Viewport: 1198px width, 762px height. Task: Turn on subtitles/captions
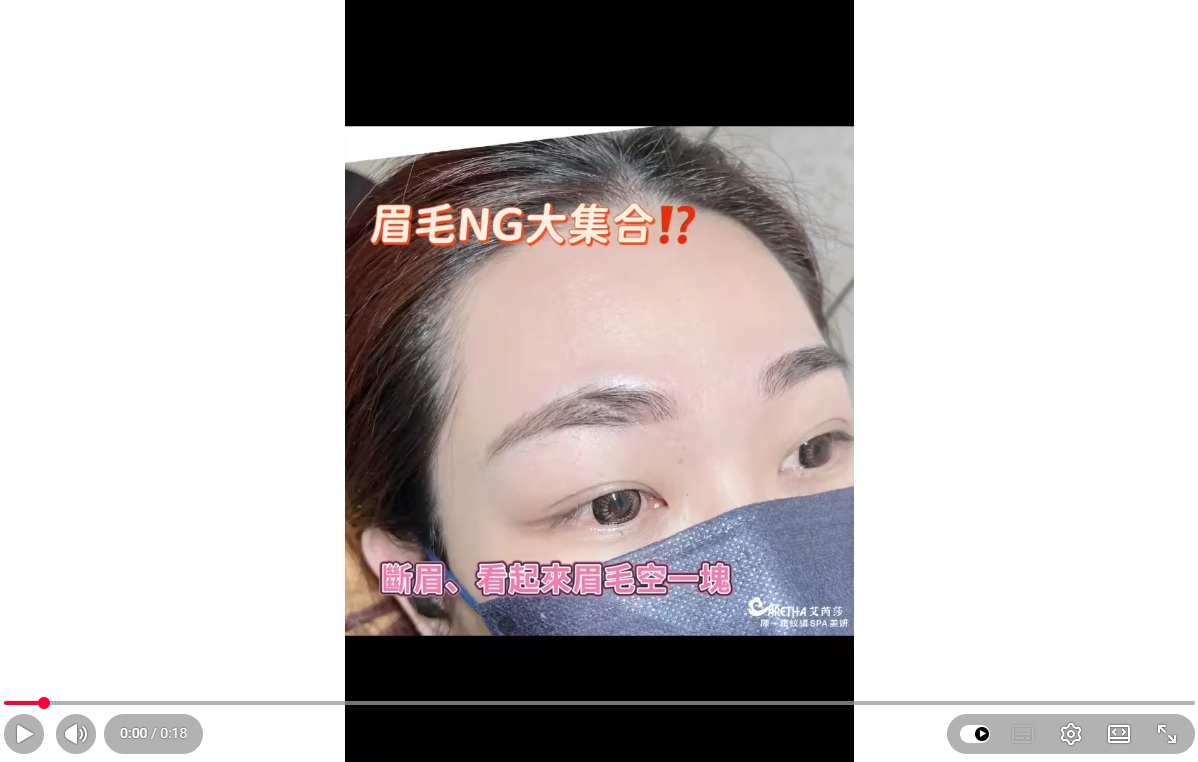point(1023,734)
